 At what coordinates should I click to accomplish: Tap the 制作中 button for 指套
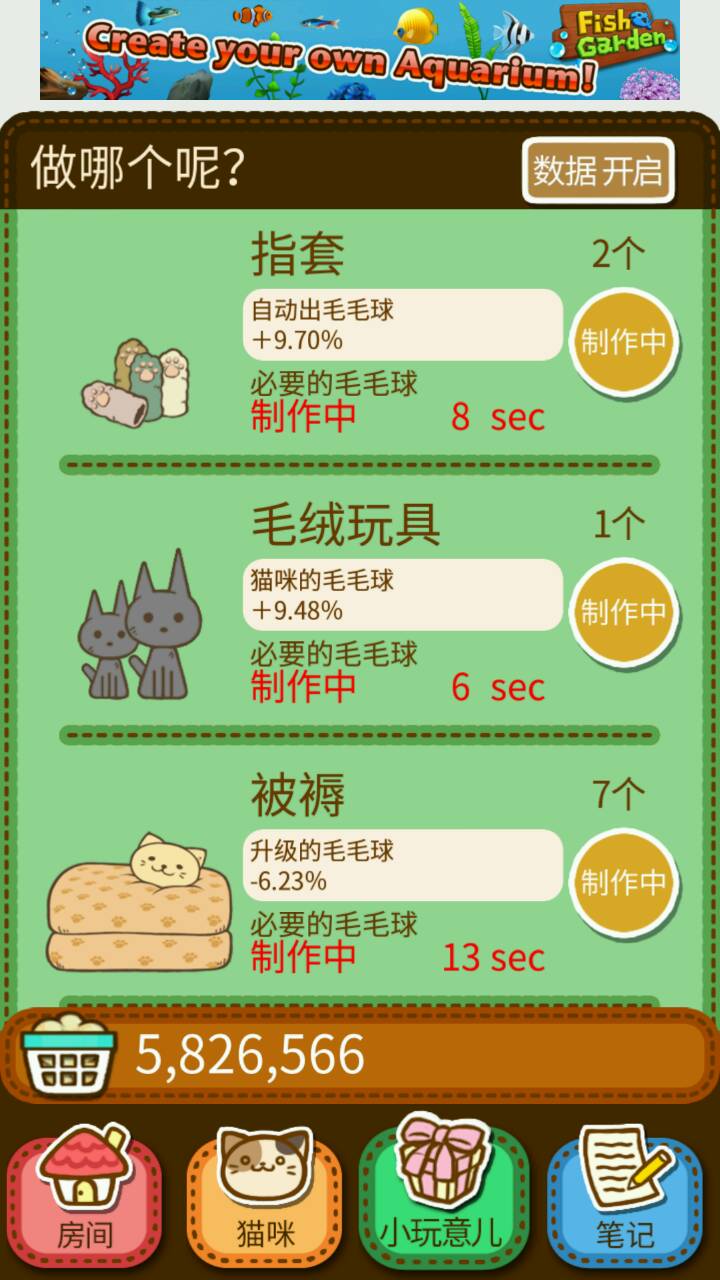624,342
